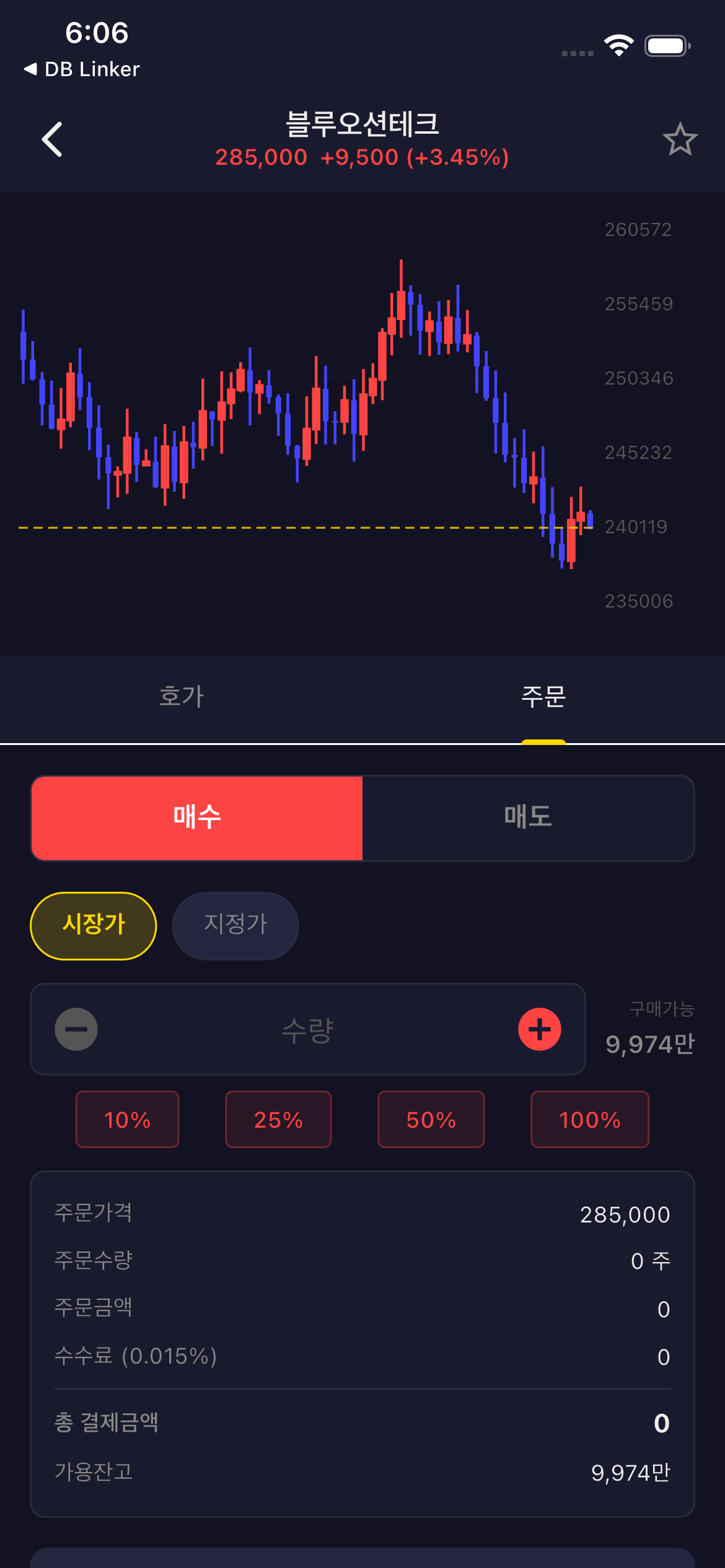Go back using the left arrow
The image size is (725, 1568).
(53, 139)
